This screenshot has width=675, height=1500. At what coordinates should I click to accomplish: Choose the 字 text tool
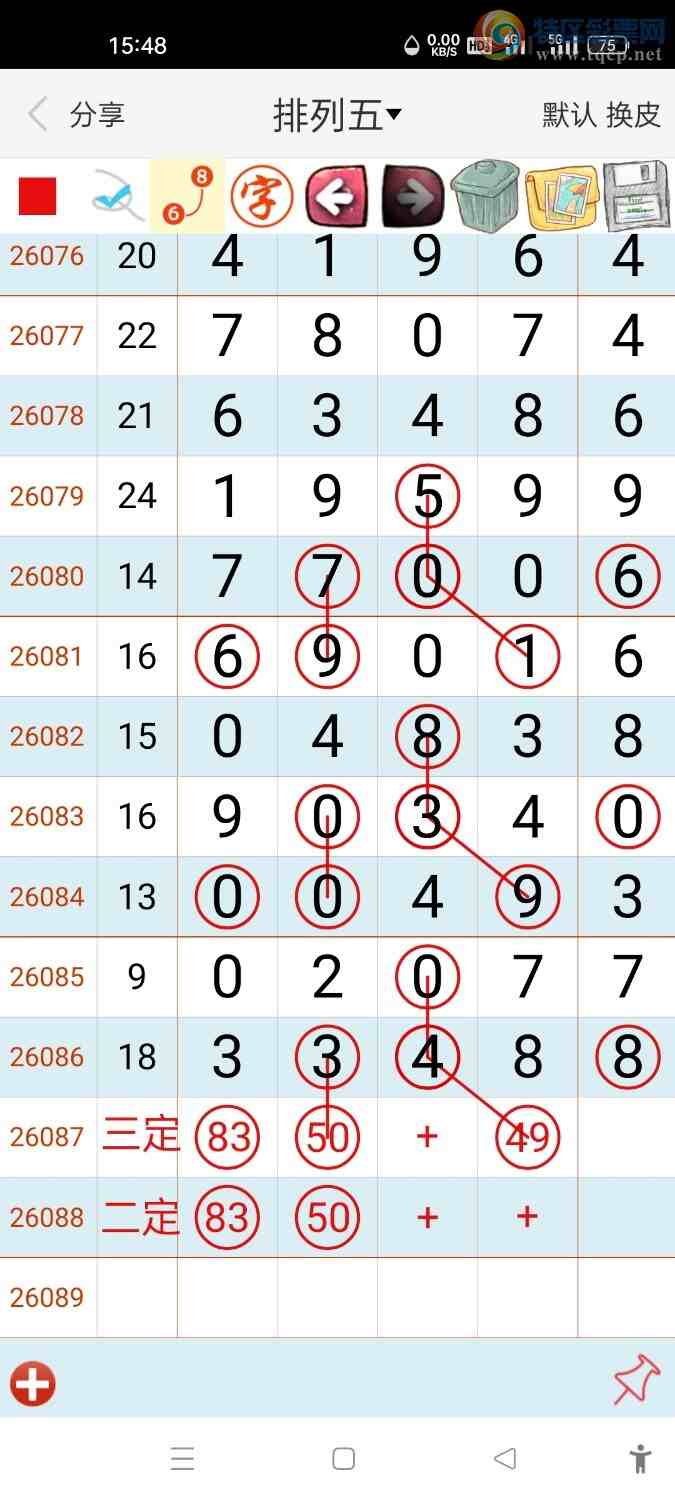261,196
